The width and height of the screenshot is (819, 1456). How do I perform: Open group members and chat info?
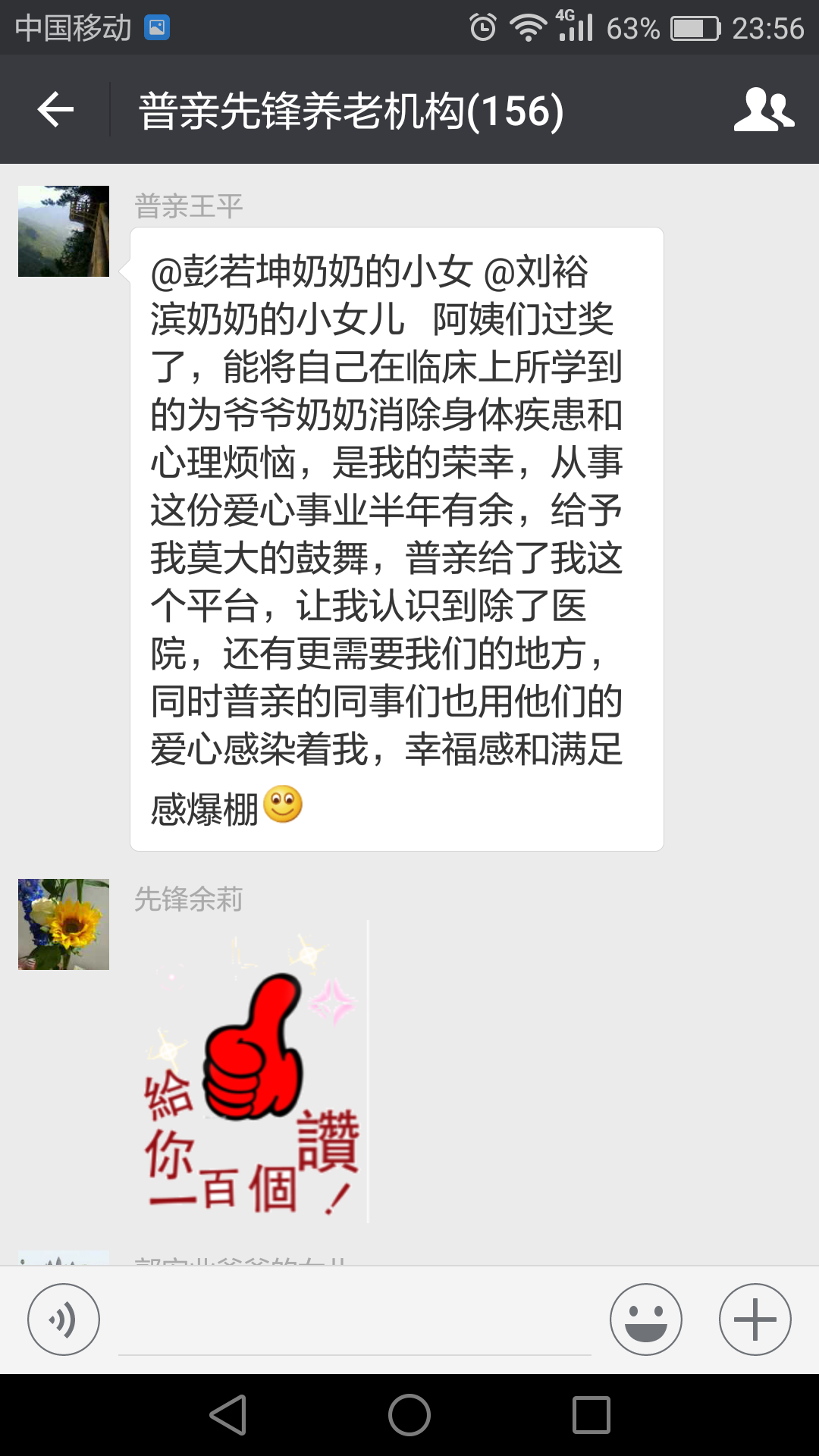point(763,110)
